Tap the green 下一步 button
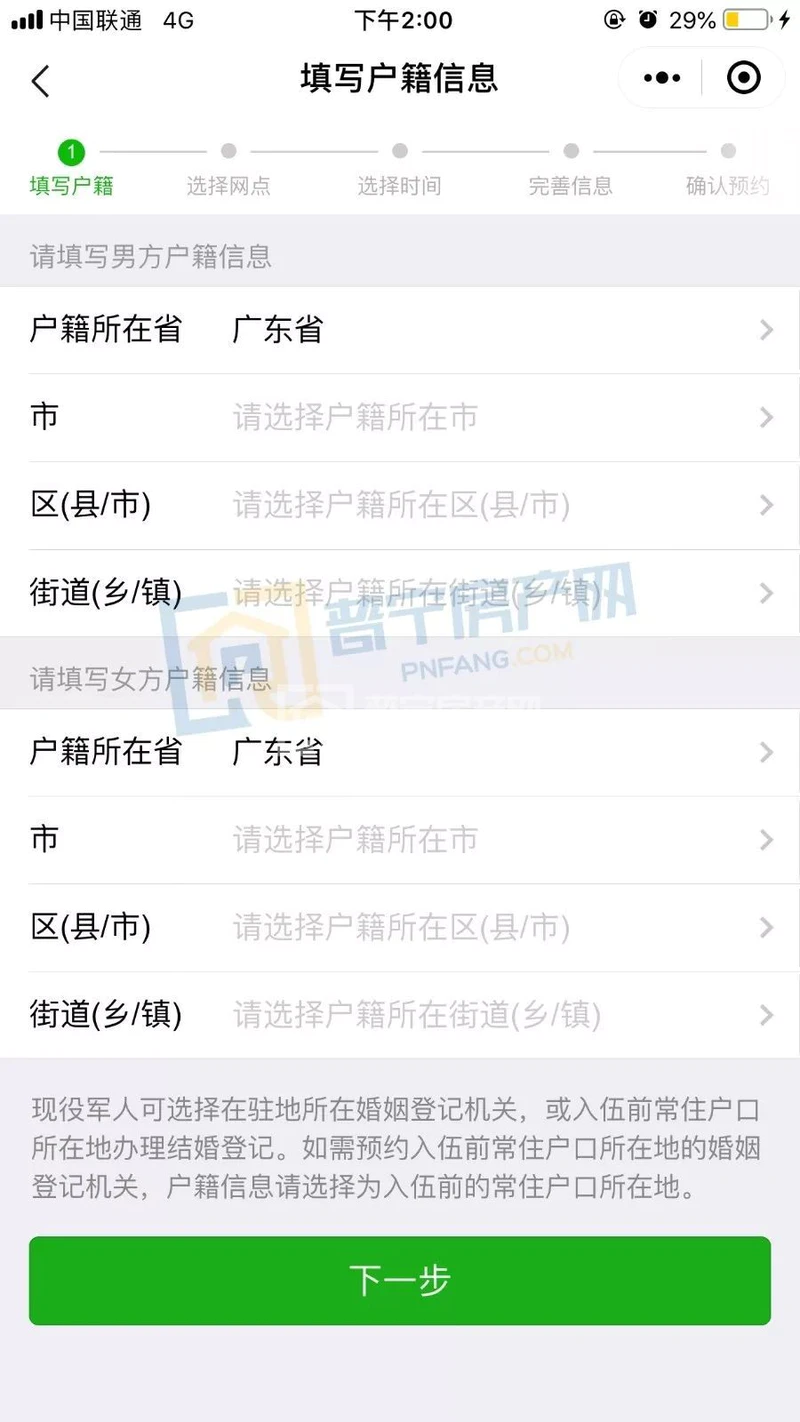Viewport: 800px width, 1422px height. (x=400, y=1280)
